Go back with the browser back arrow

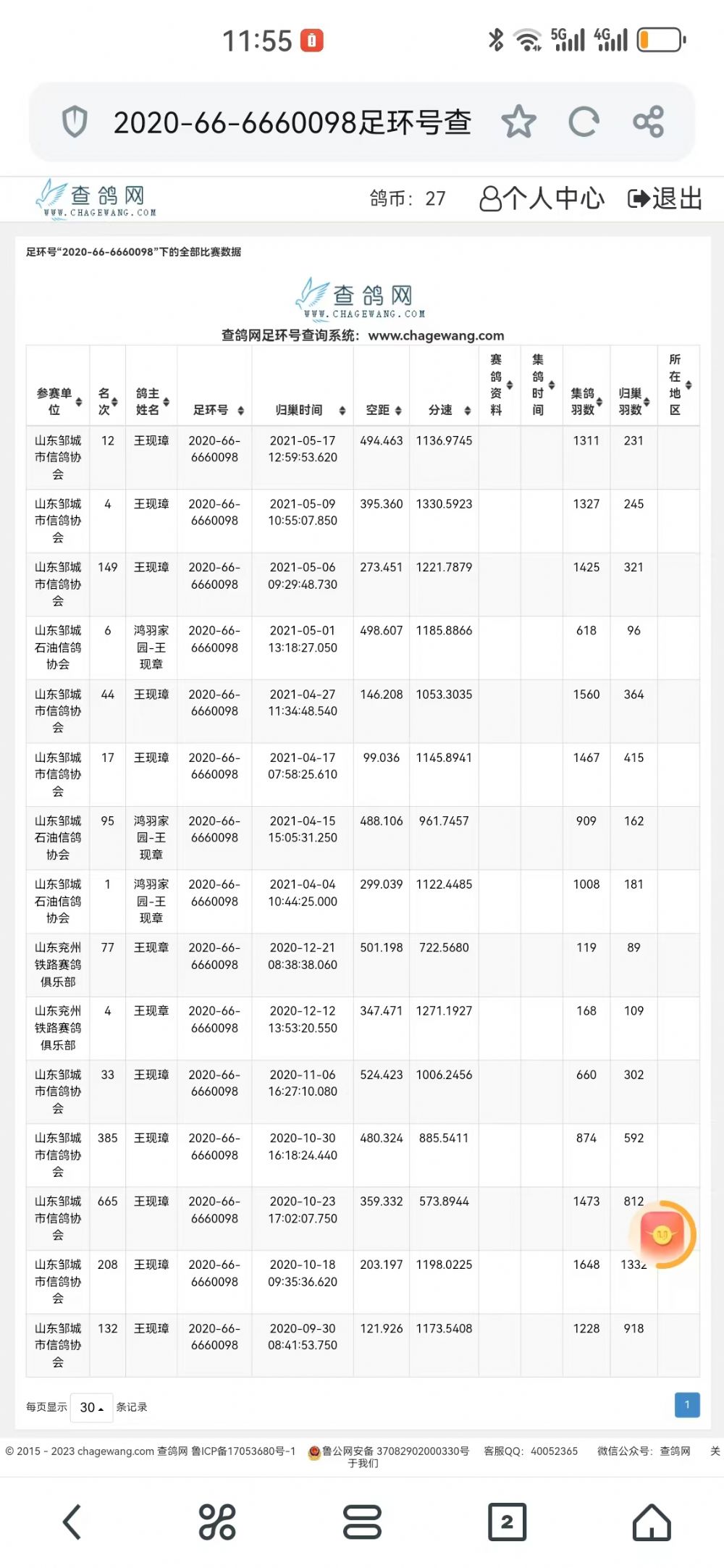72,1522
